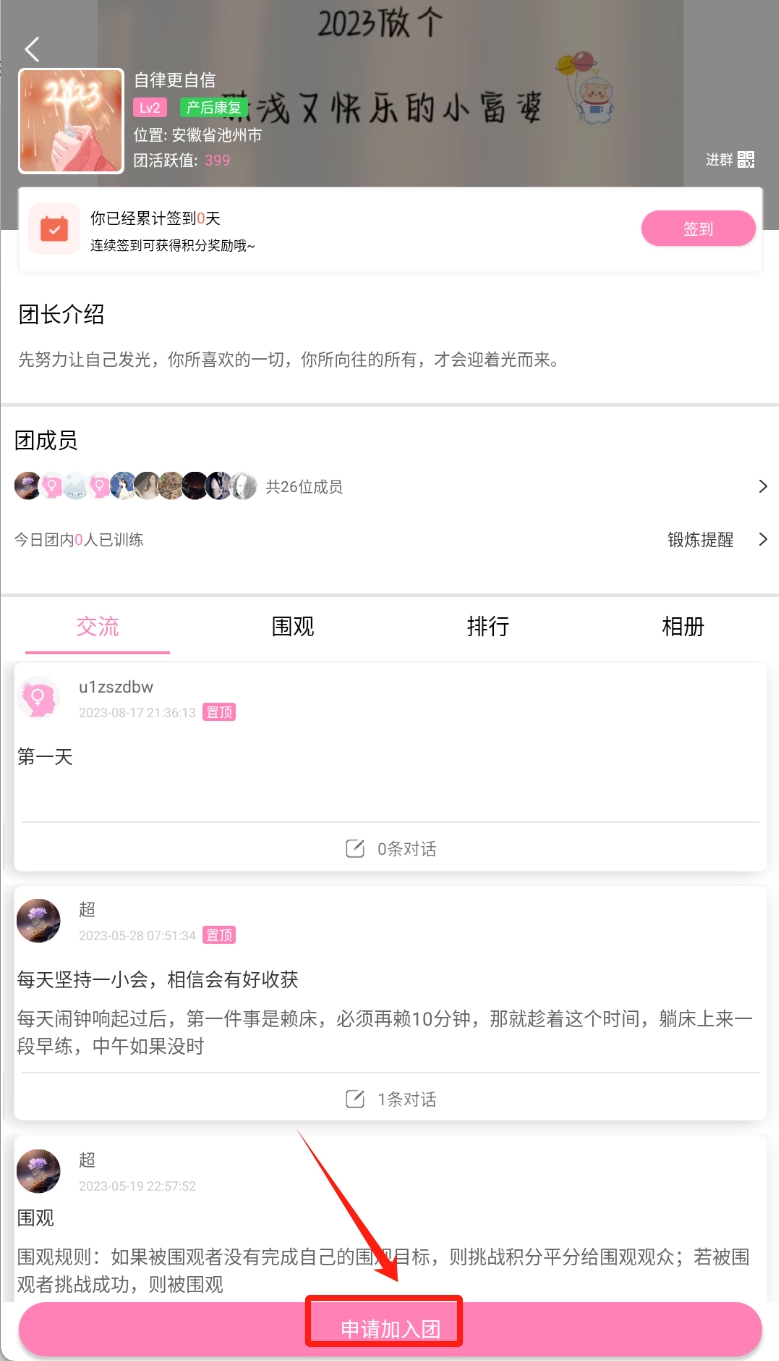Go back using the top-left arrow

point(32,48)
